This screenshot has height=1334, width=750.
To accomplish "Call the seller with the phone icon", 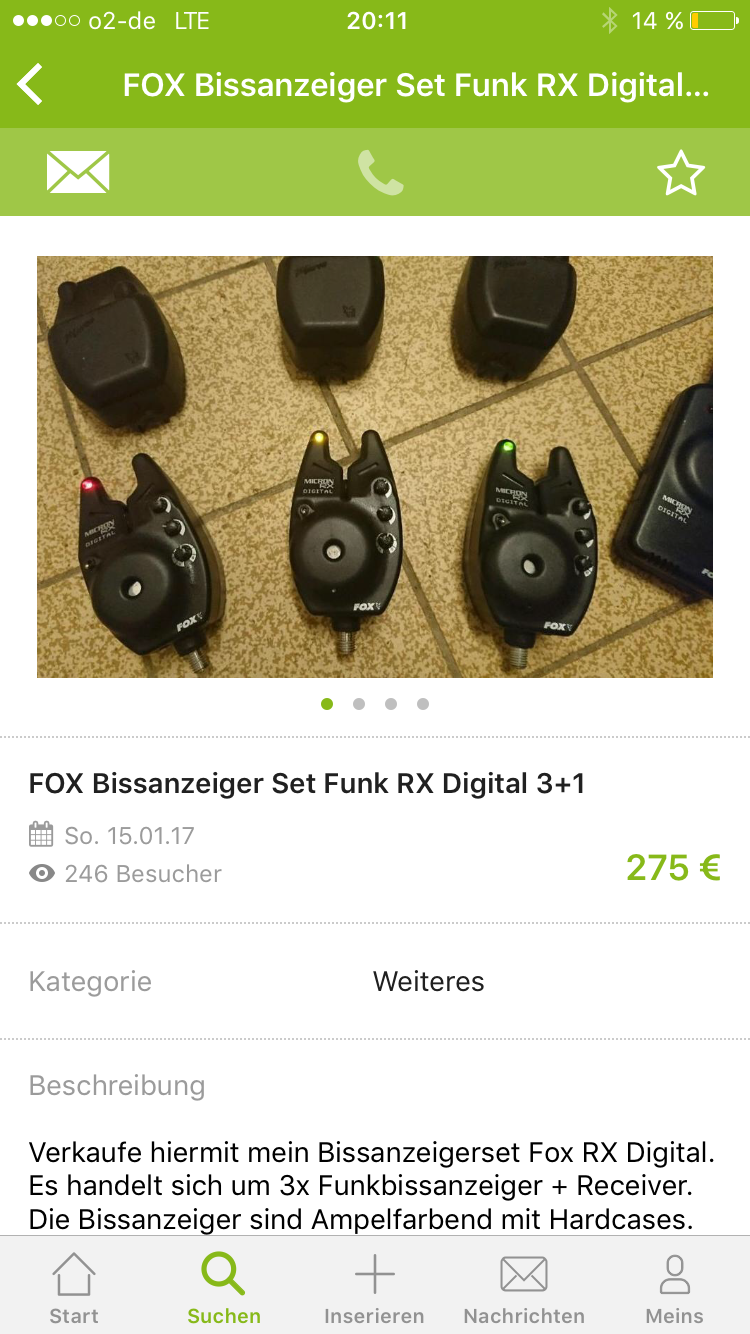I will [381, 172].
